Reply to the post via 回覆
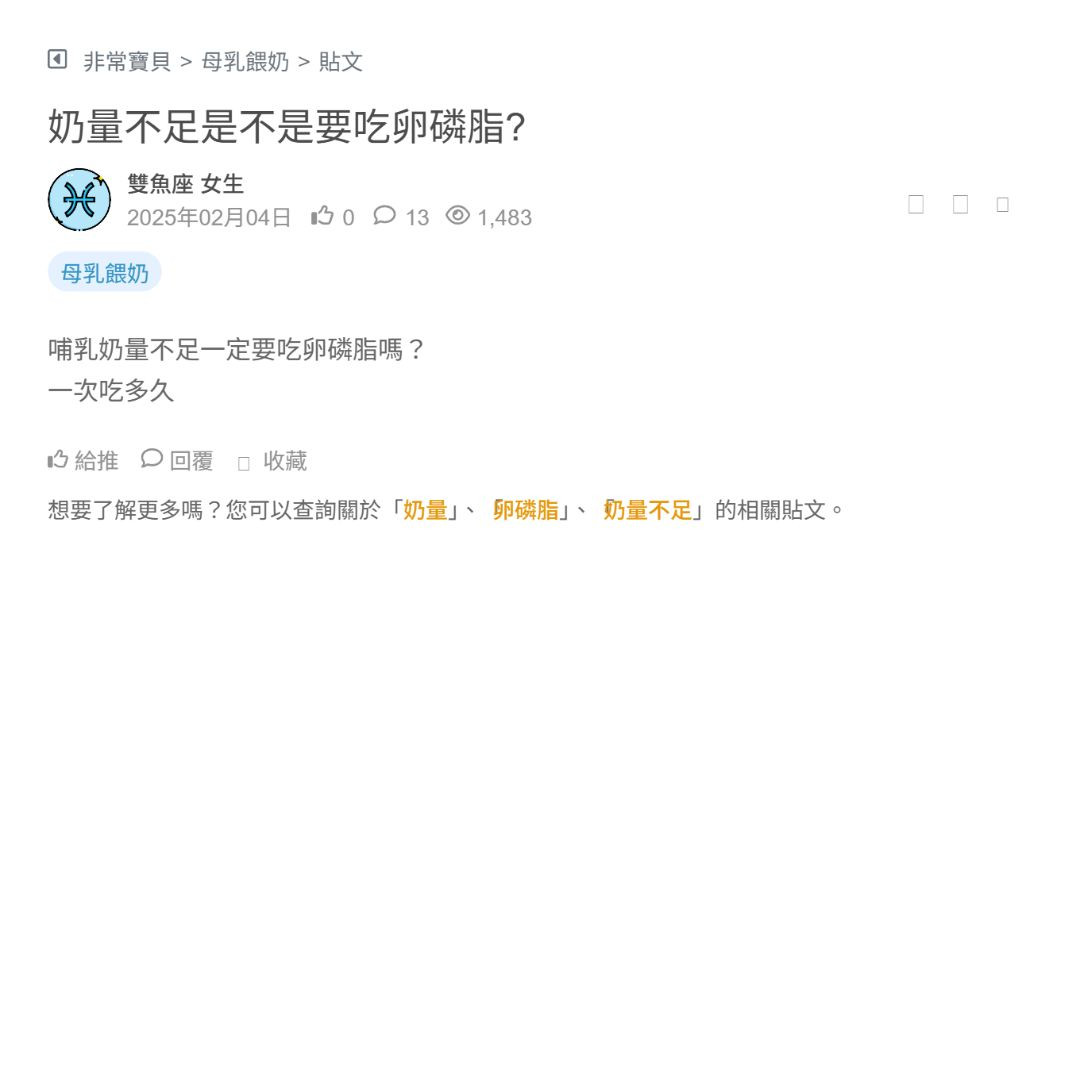 coord(178,460)
